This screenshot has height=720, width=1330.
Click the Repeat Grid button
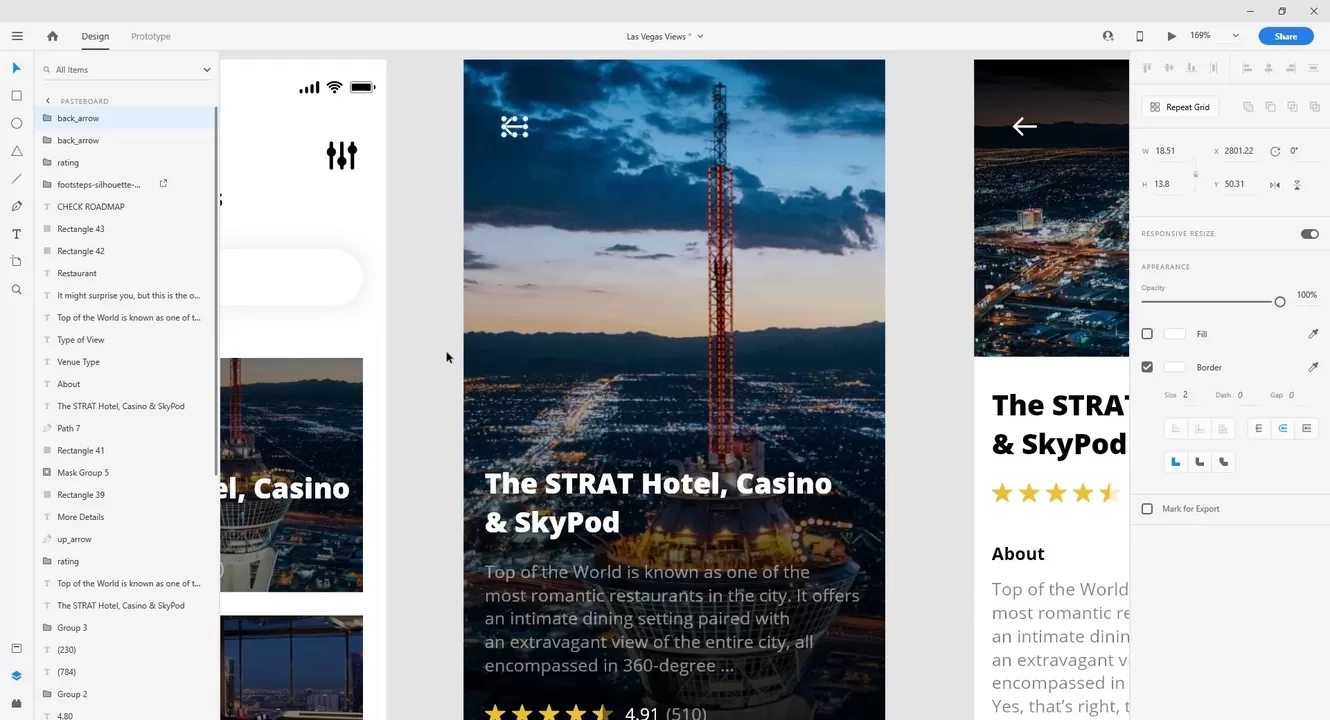1180,107
